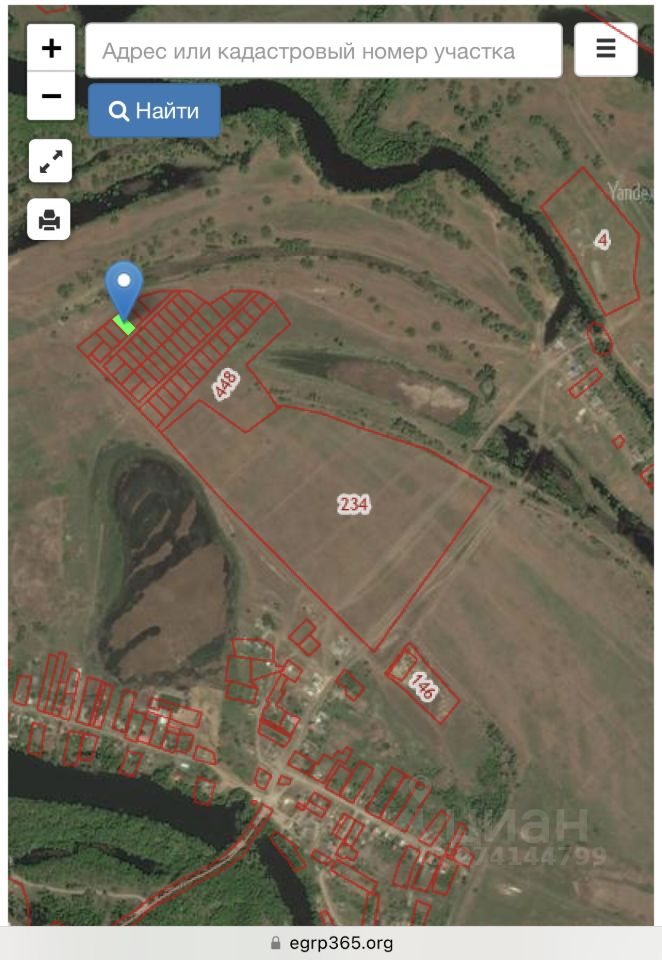662x960 pixels.
Task: Select the blue location marker
Action: pos(124,286)
